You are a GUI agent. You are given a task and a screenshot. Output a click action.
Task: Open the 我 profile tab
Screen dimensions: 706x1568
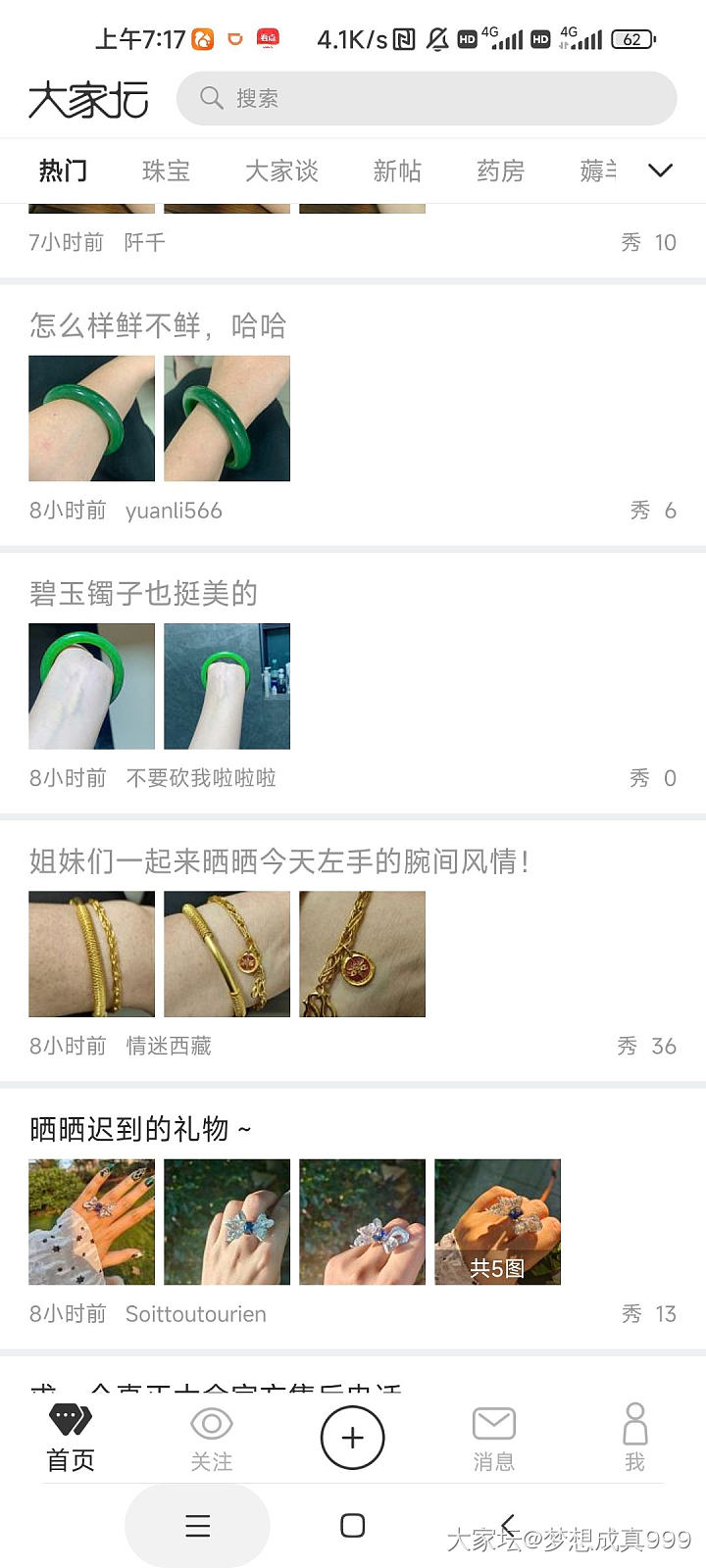point(634,1439)
